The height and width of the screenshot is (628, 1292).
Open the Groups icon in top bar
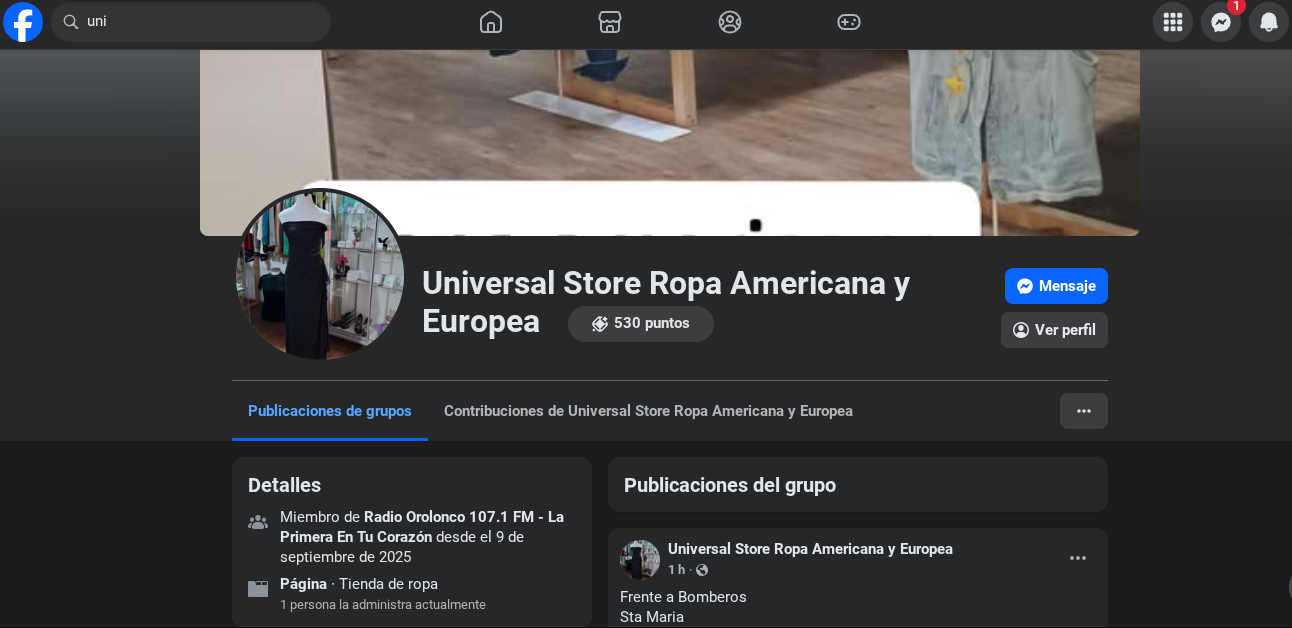[730, 22]
